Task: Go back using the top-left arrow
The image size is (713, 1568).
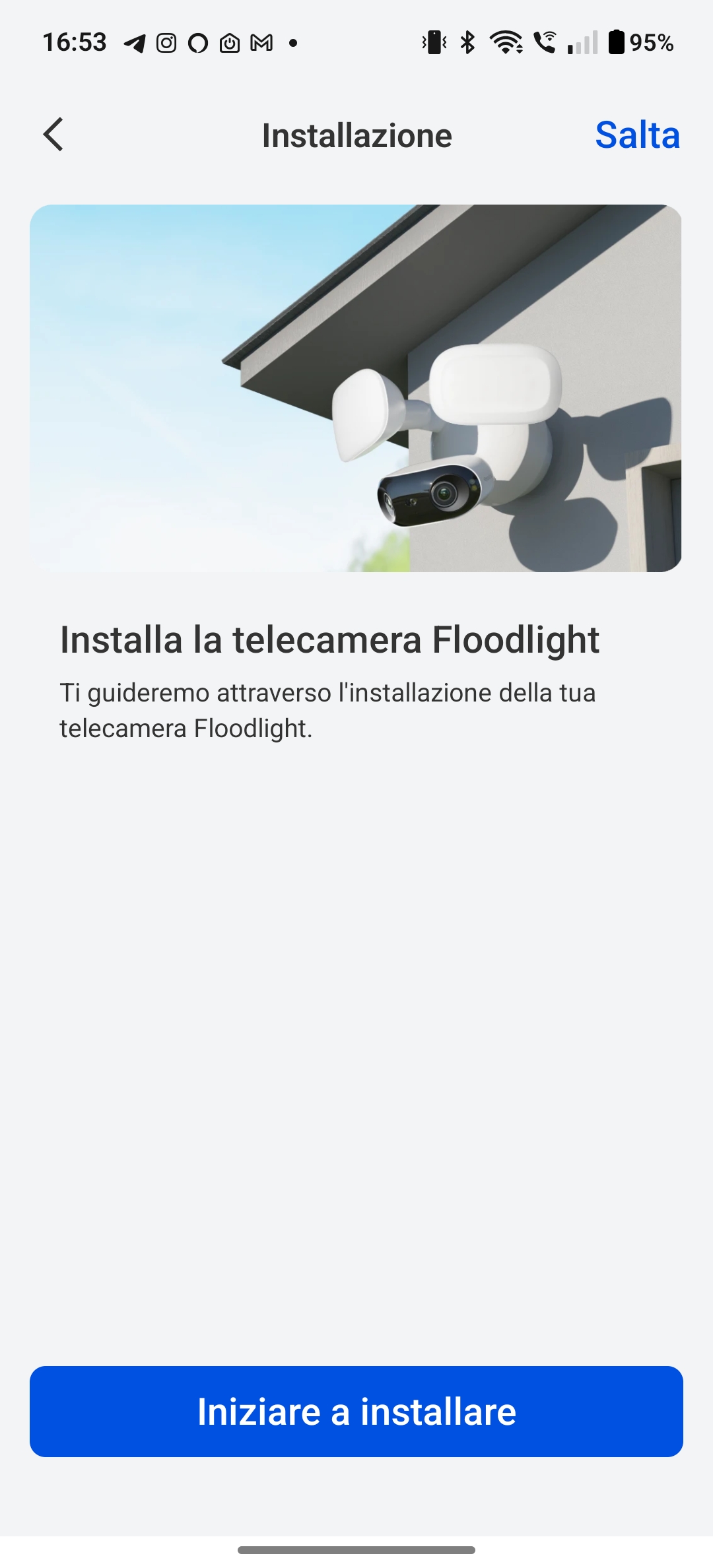Action: tap(53, 135)
